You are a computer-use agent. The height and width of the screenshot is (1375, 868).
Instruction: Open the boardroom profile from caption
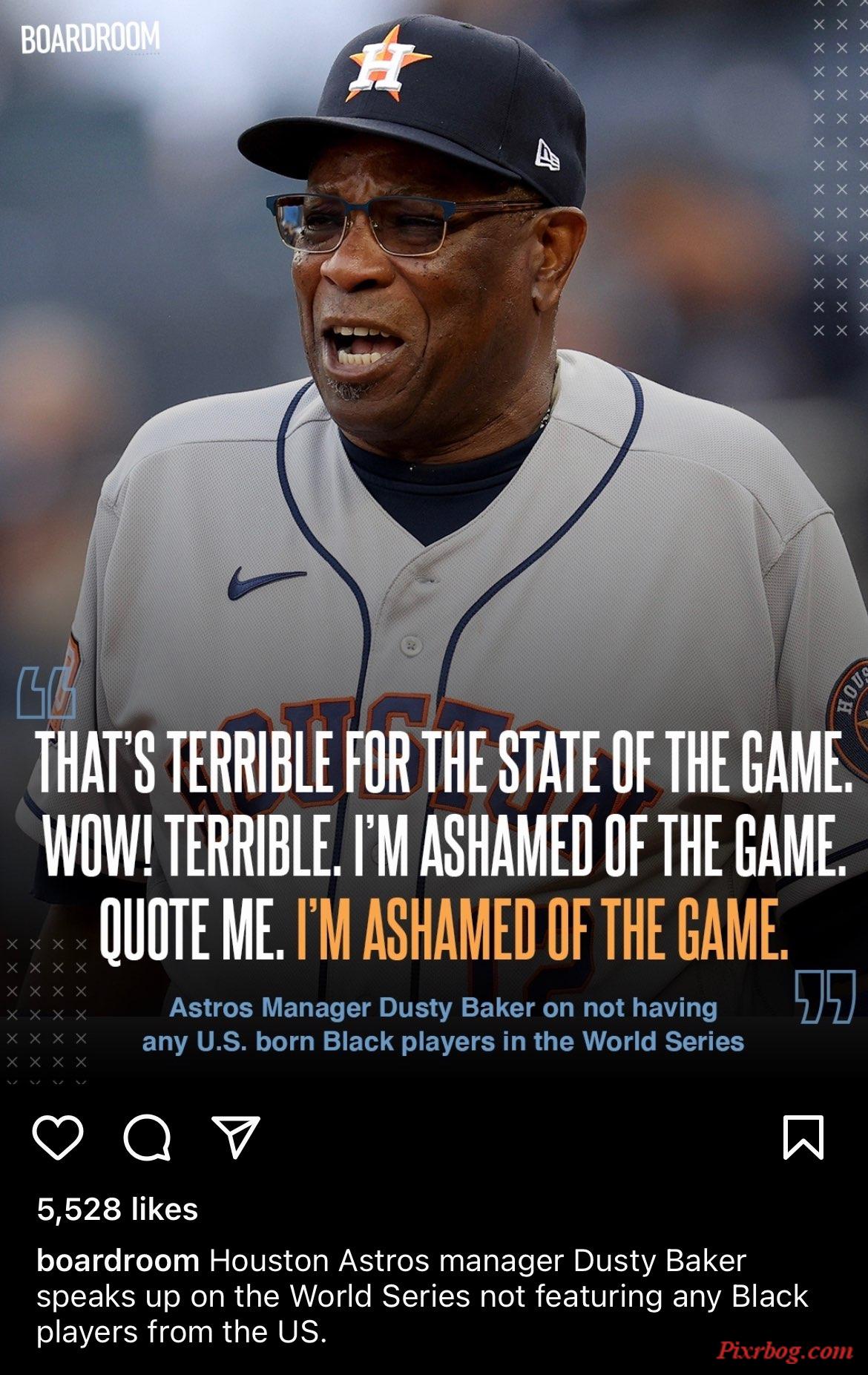(118, 1261)
